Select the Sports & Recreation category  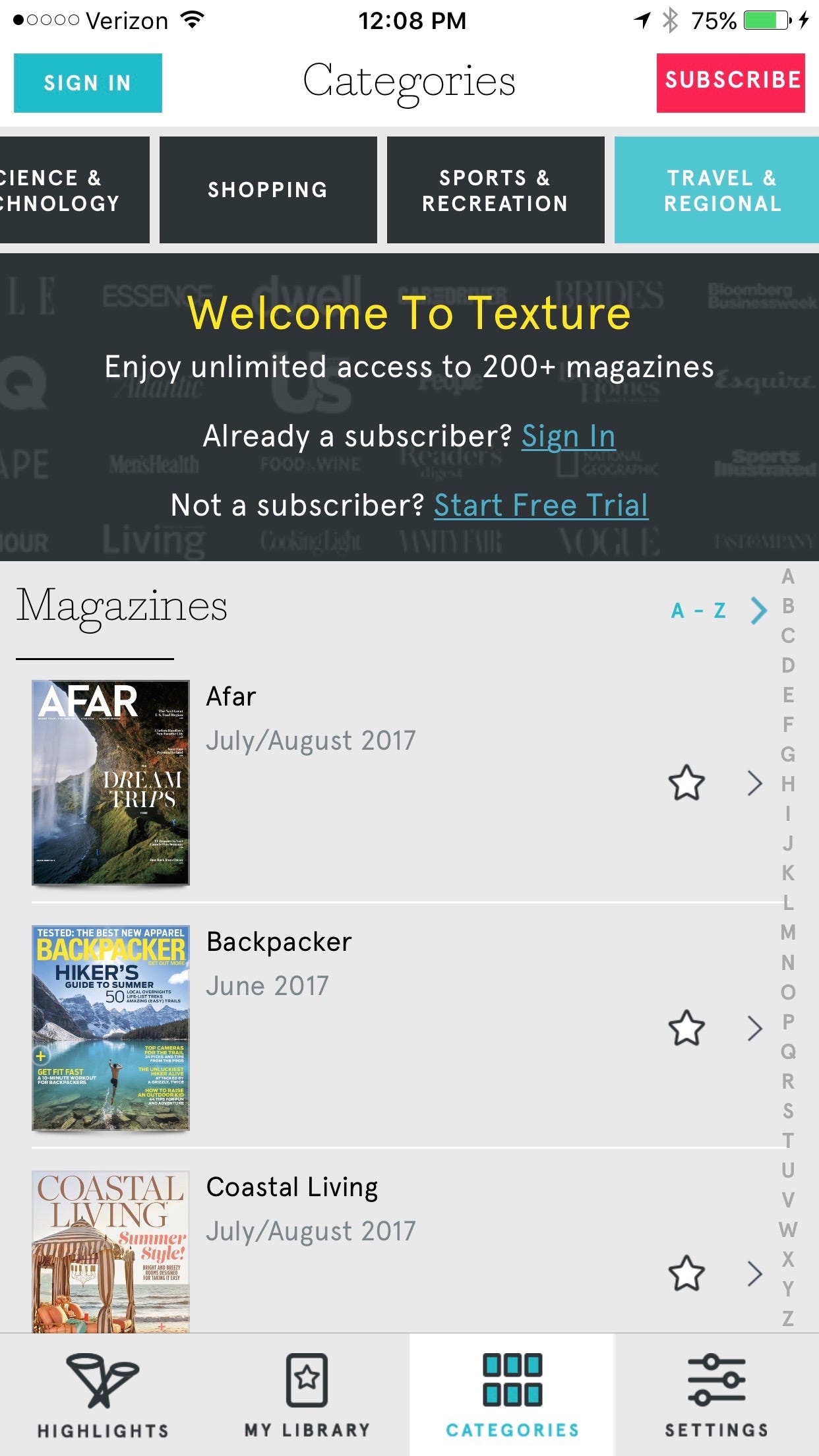[x=495, y=190]
